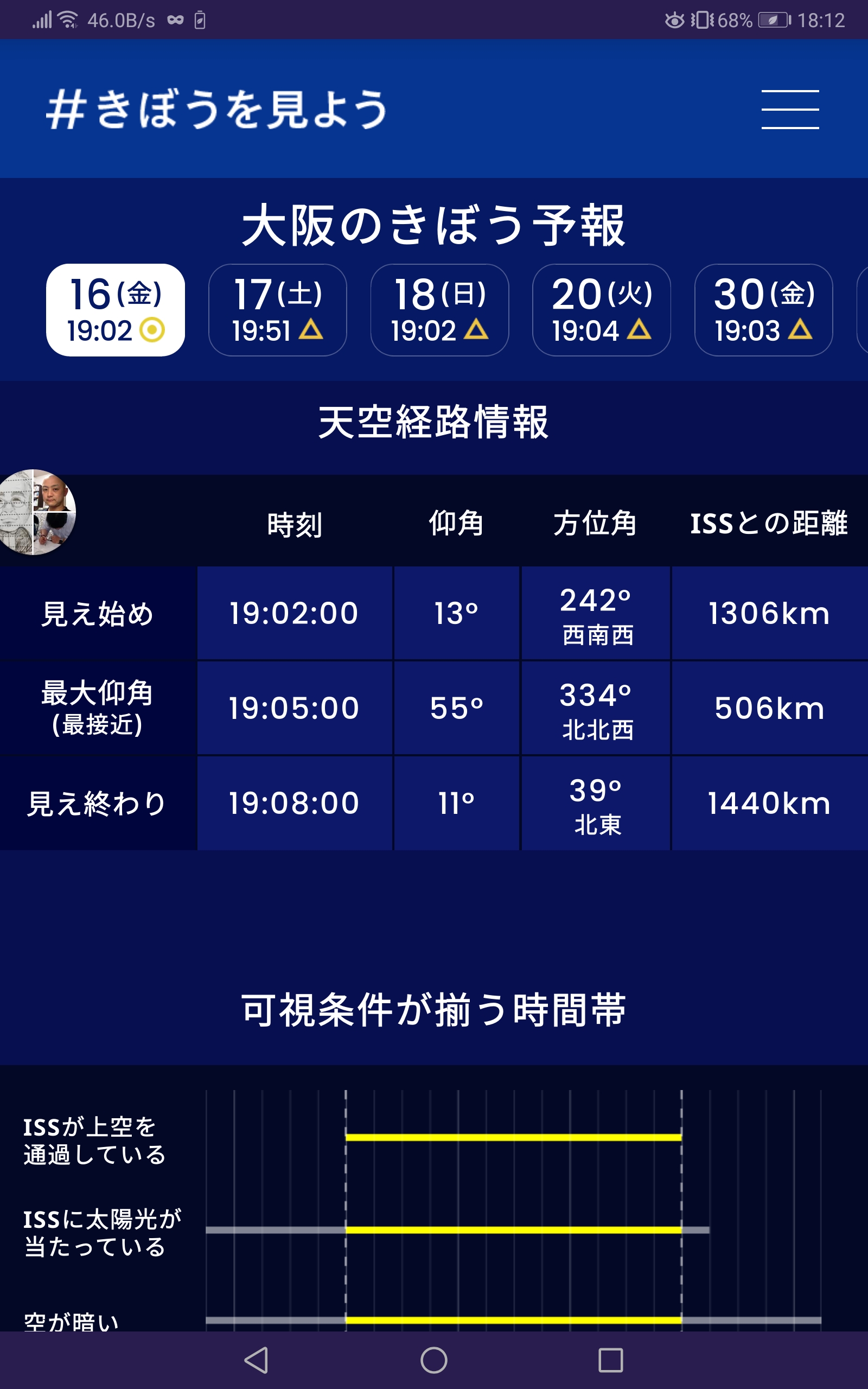The height and width of the screenshot is (1389, 868).
Task: Go back with the system back button
Action: pos(257,1360)
